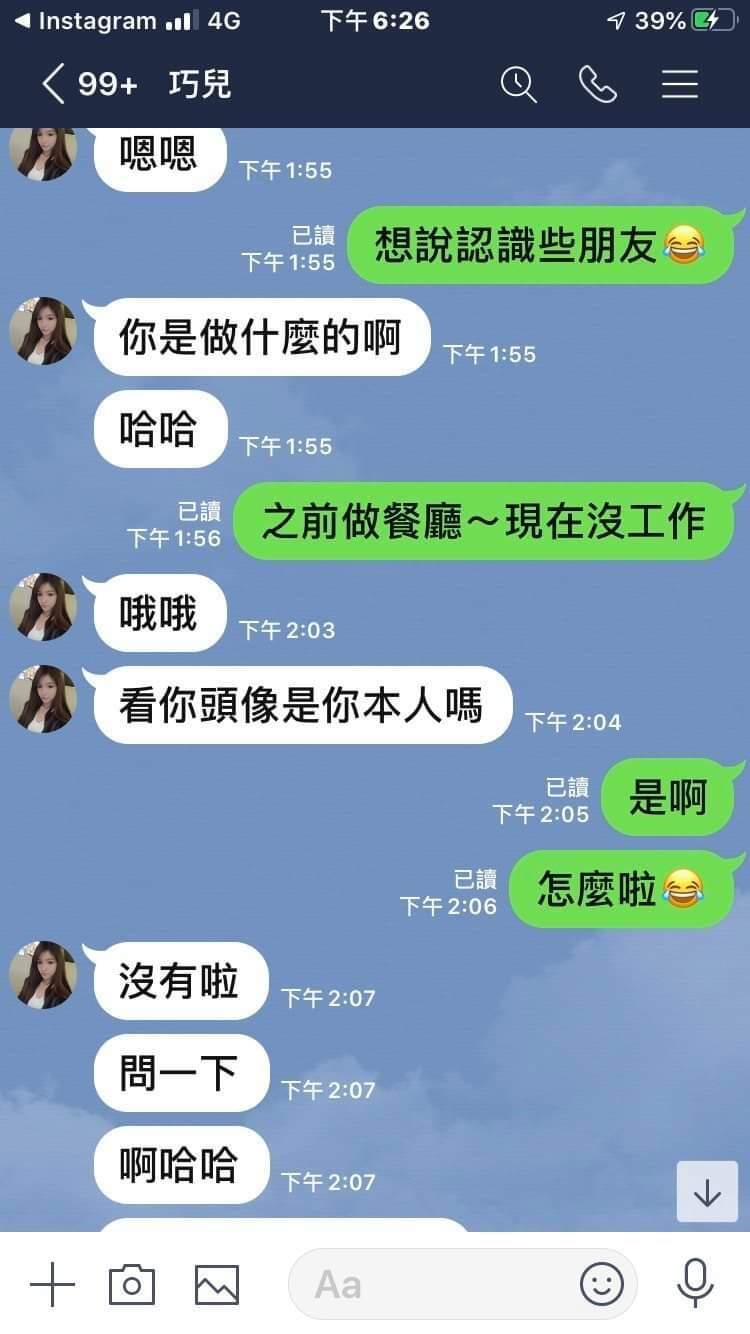Open the sticker and emoji picker

[602, 1284]
